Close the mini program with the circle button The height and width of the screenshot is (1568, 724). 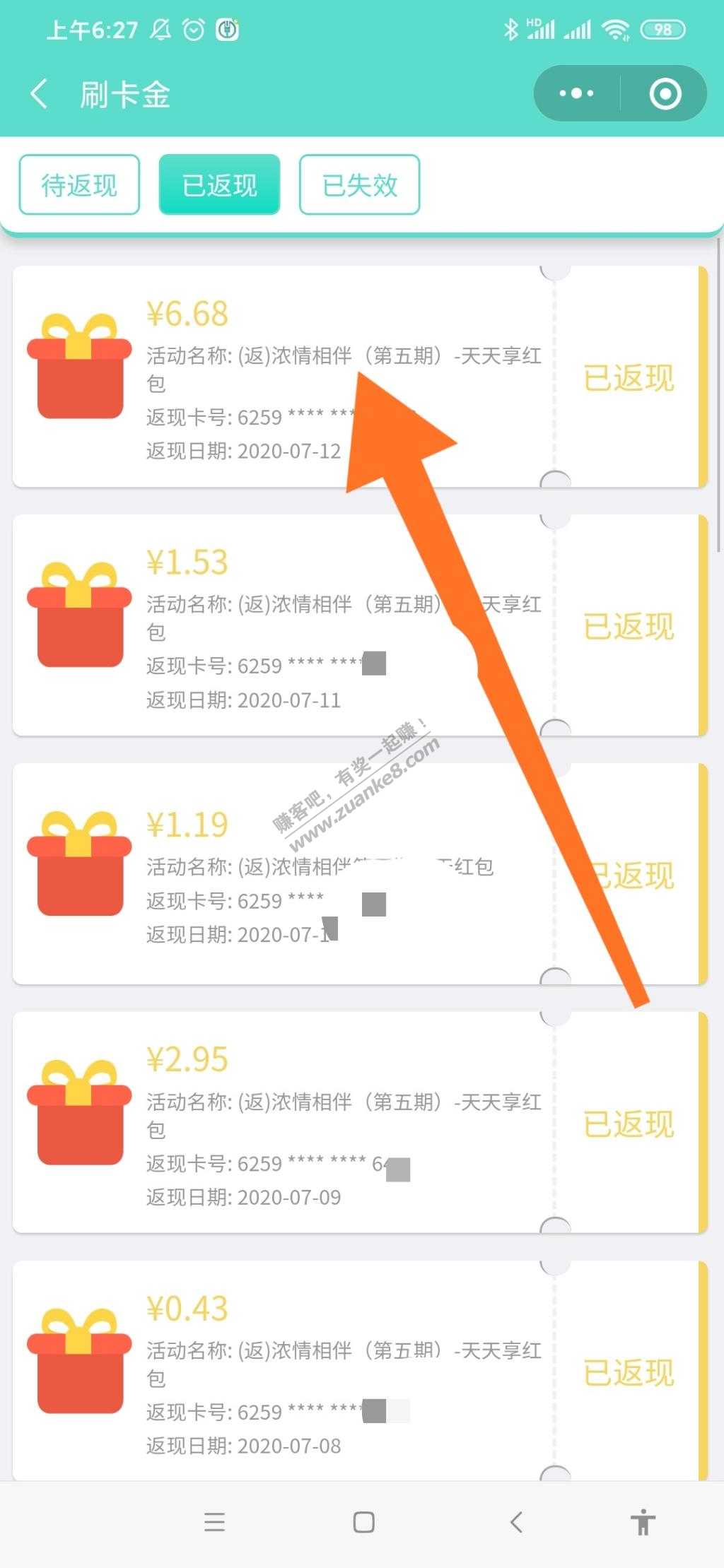pos(665,93)
